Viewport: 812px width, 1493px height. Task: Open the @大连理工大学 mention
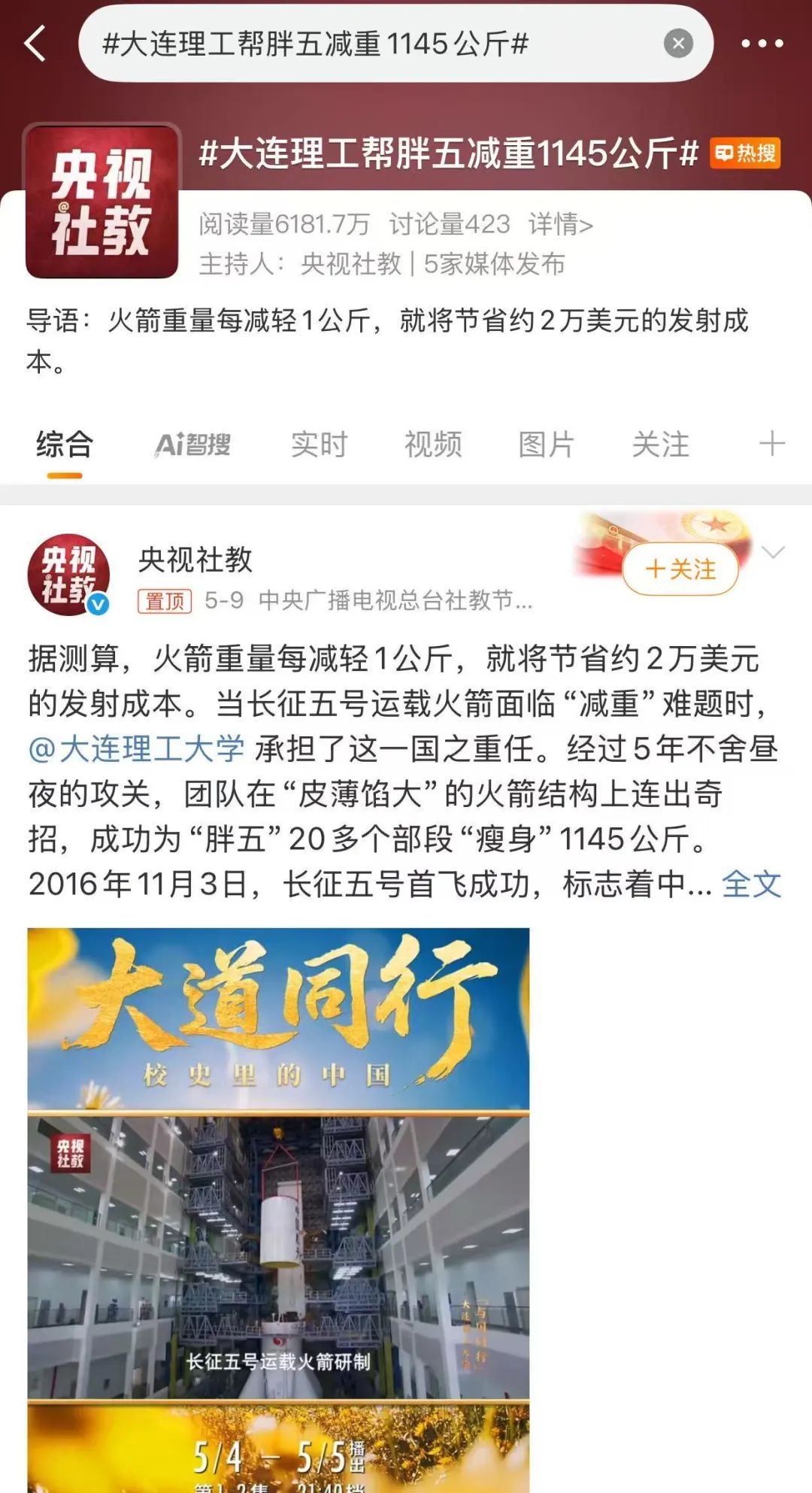[x=137, y=748]
